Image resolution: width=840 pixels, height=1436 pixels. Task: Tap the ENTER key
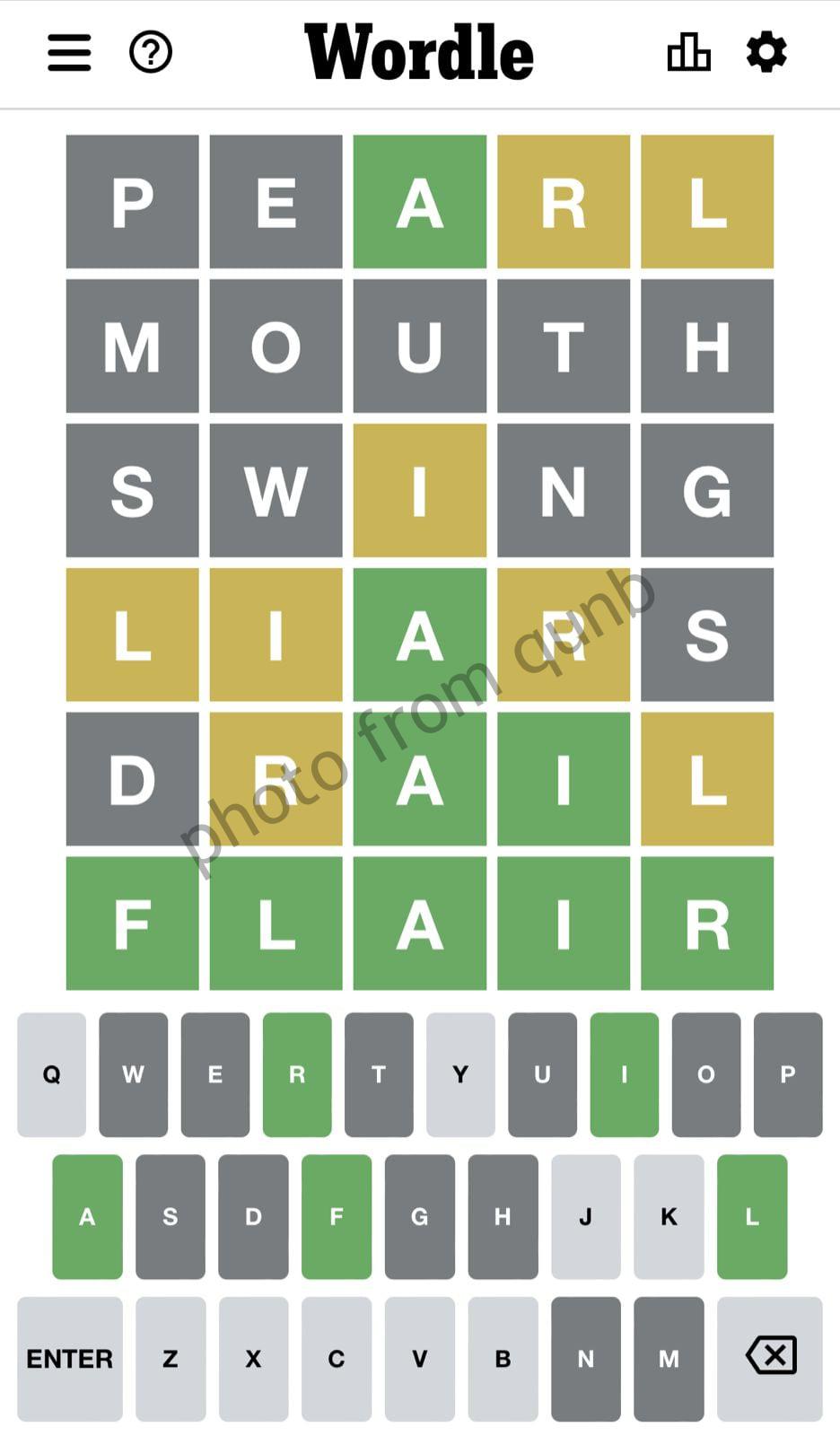(70, 1358)
